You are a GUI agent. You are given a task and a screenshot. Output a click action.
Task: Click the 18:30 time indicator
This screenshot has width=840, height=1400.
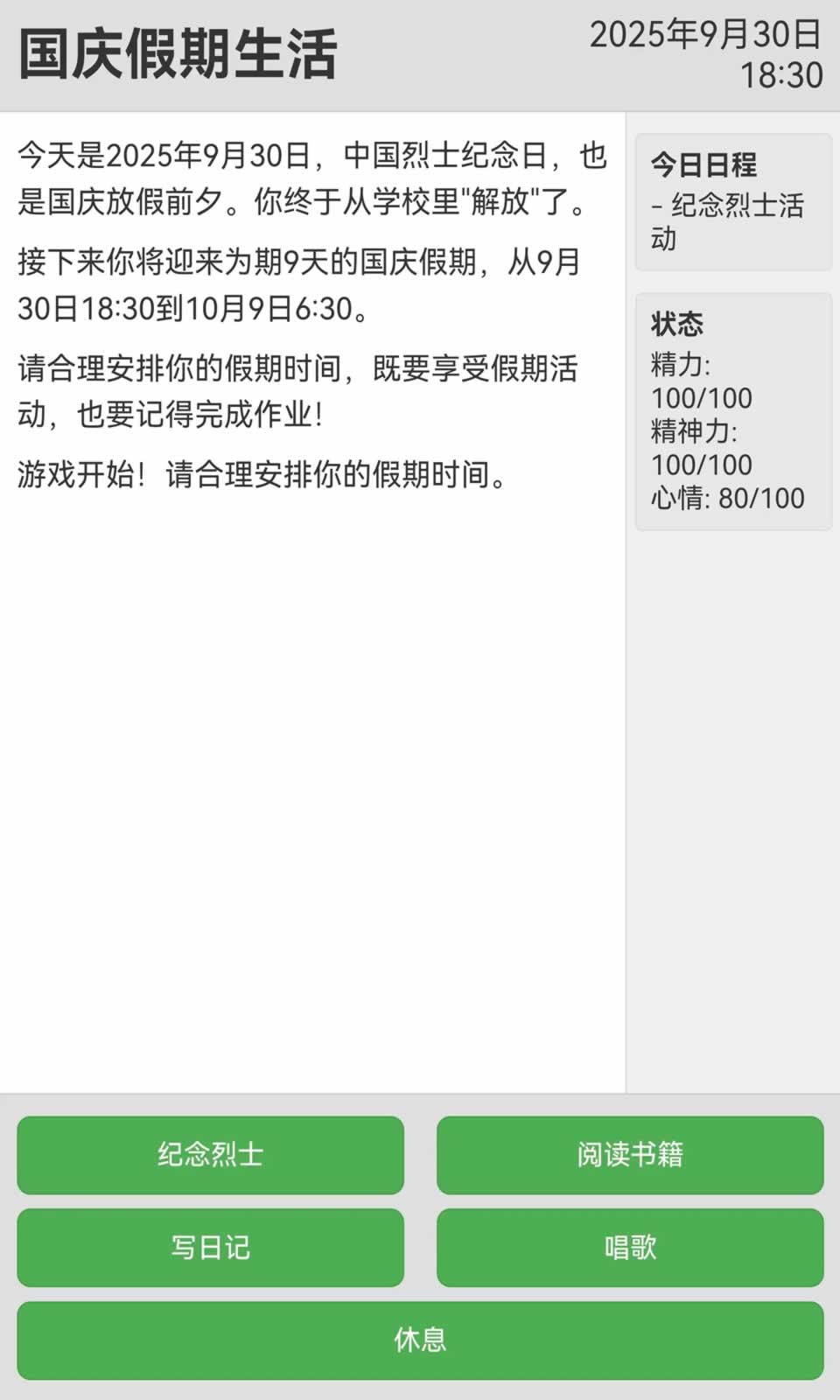click(792, 74)
